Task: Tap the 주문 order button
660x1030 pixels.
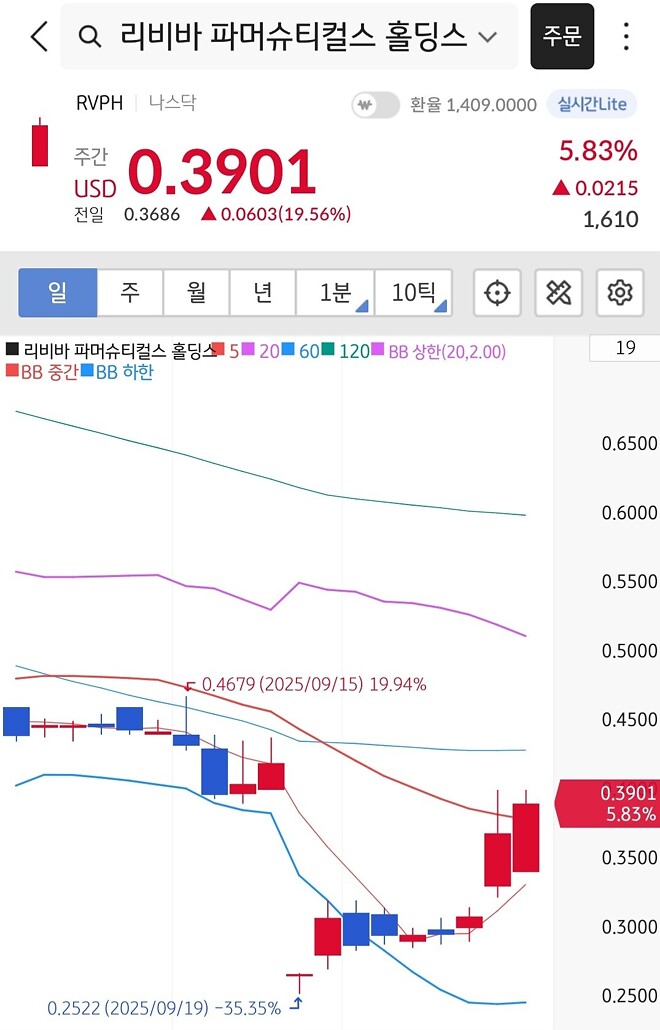Action: pos(562,37)
